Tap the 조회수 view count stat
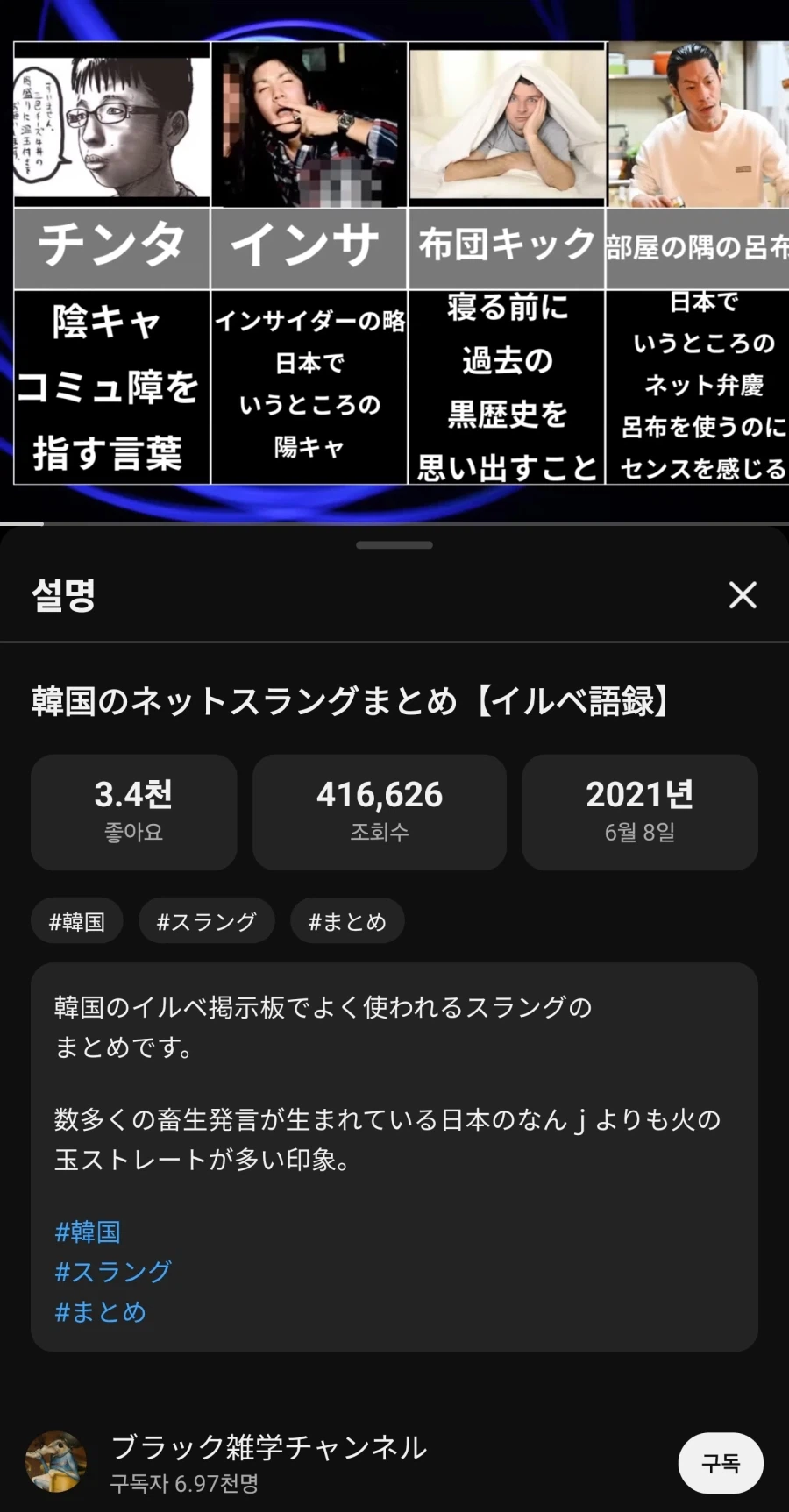Screen dimensions: 789x1512 coord(379,812)
